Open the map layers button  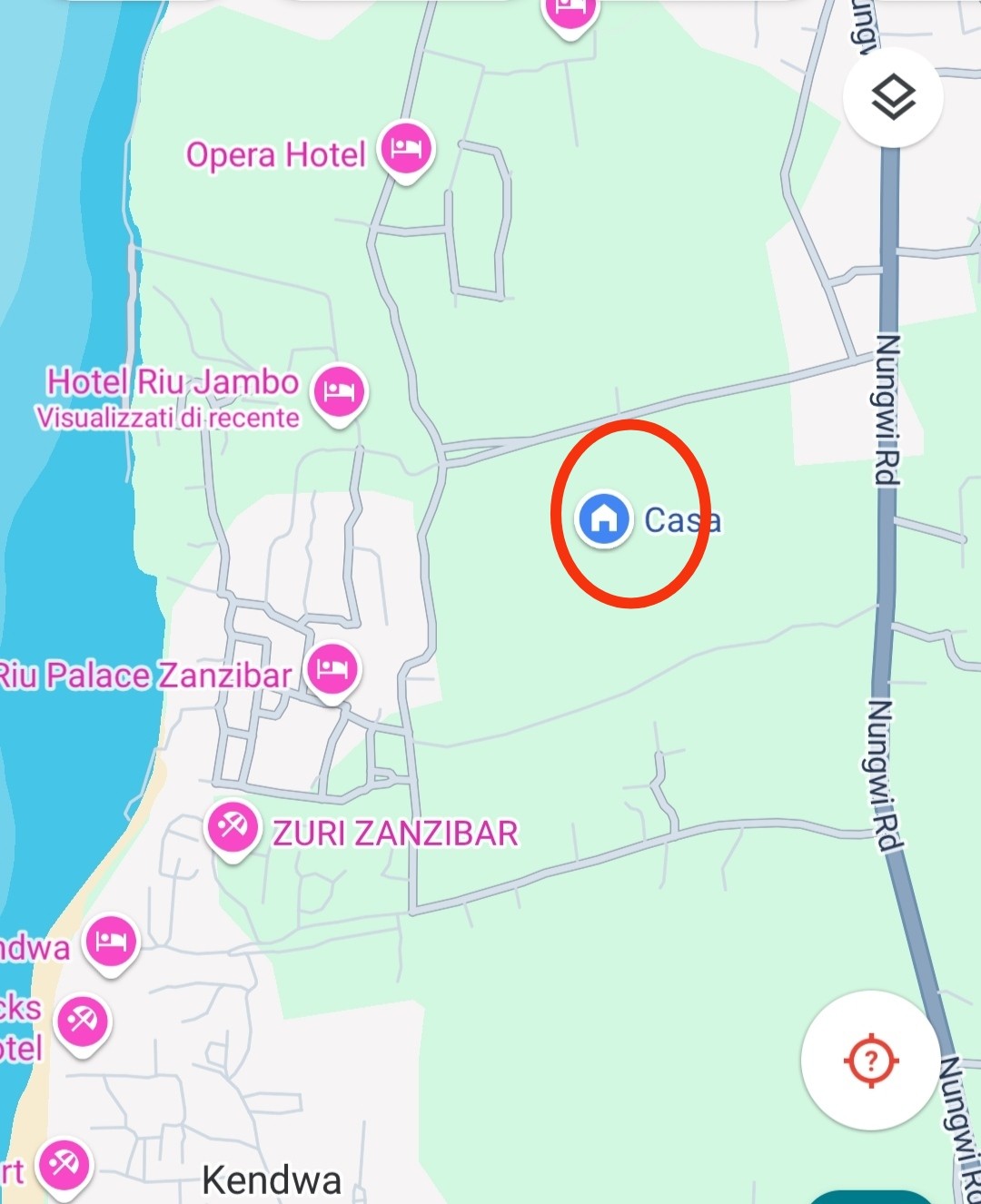point(893,97)
